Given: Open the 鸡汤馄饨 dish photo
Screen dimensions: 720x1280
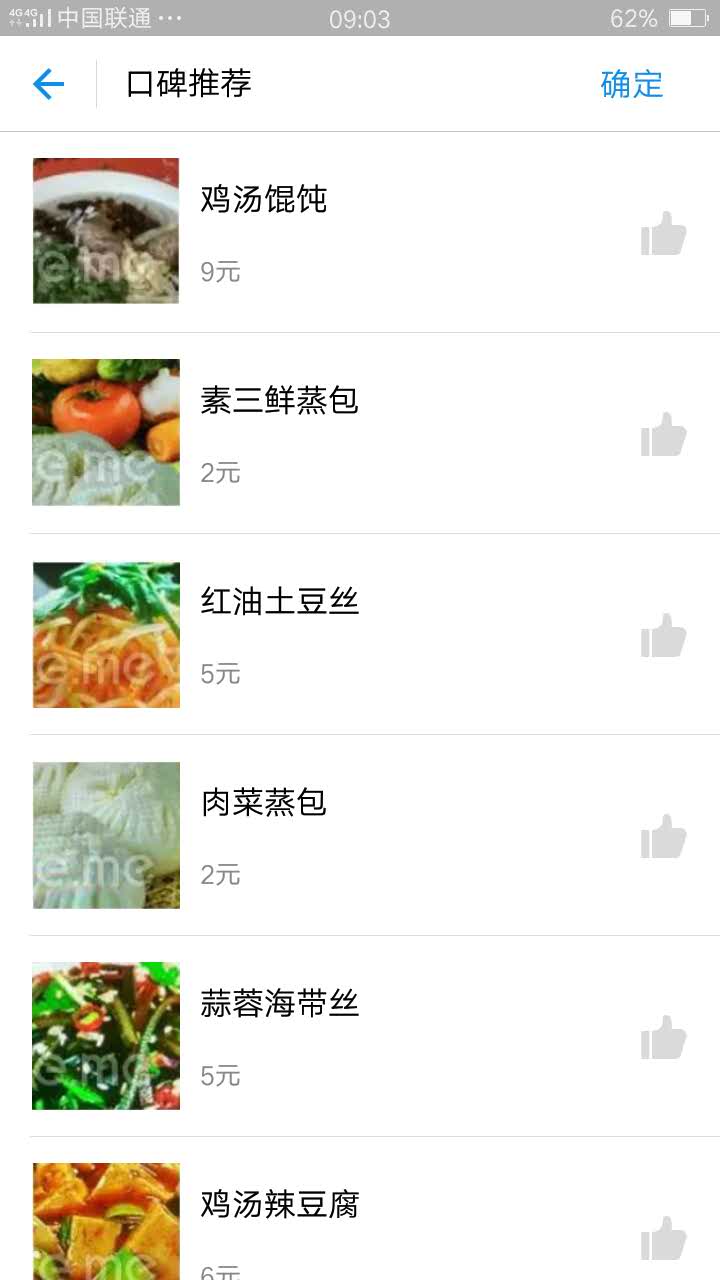Looking at the screenshot, I should [106, 231].
